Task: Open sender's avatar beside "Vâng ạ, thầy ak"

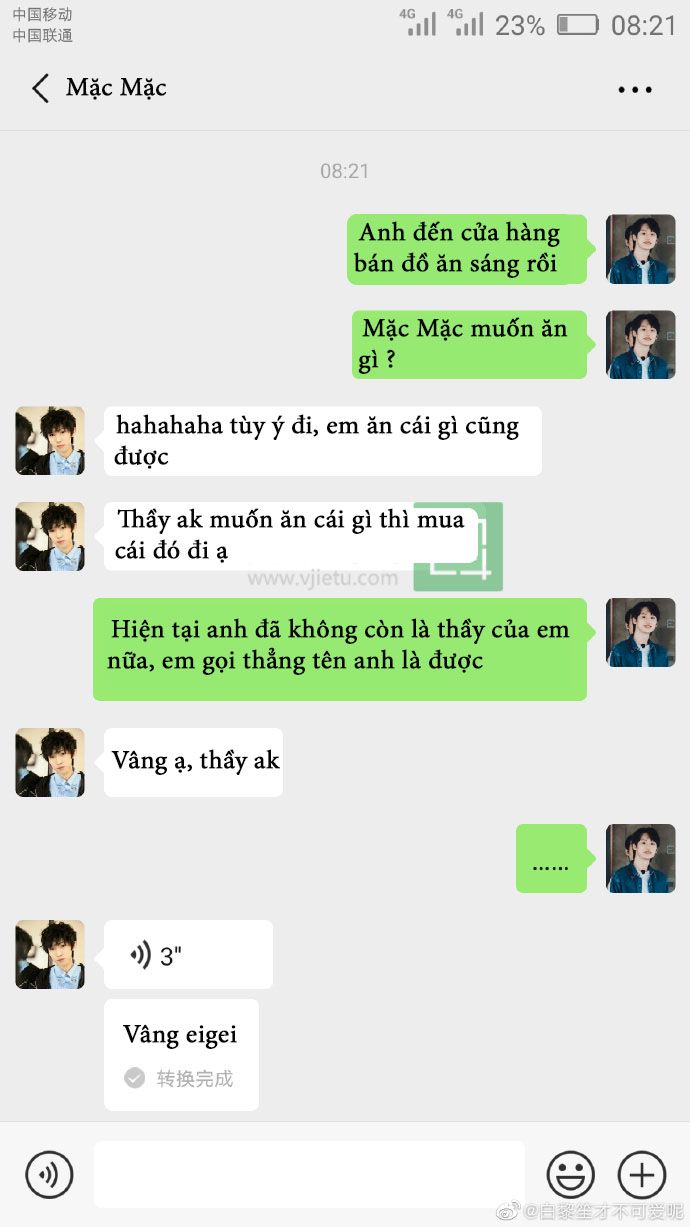Action: (x=50, y=763)
